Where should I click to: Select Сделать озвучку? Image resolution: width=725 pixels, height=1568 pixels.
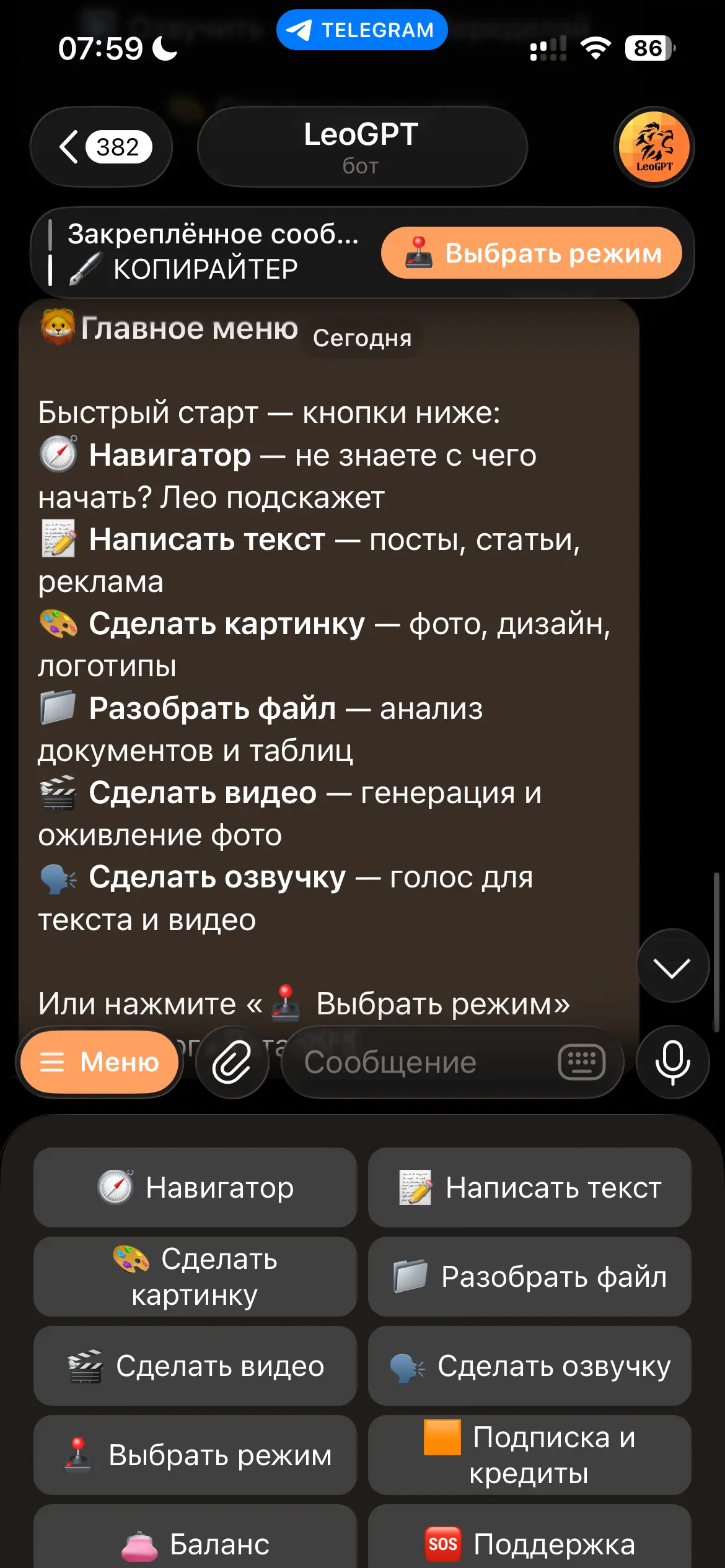point(530,1366)
